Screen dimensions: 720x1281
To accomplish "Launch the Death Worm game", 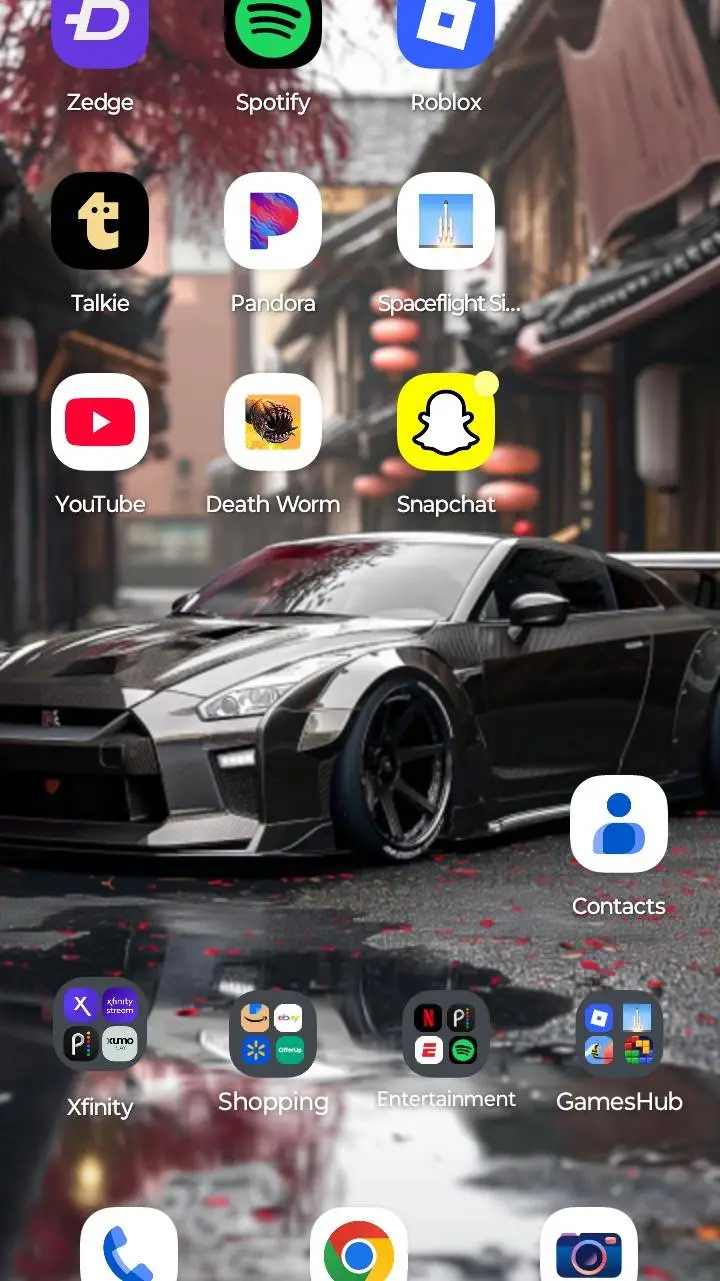I will pos(273,422).
